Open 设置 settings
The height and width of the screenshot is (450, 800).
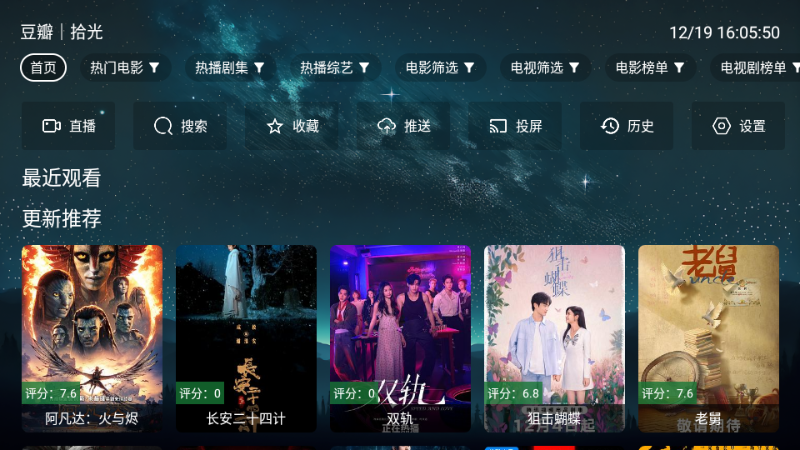(738, 126)
